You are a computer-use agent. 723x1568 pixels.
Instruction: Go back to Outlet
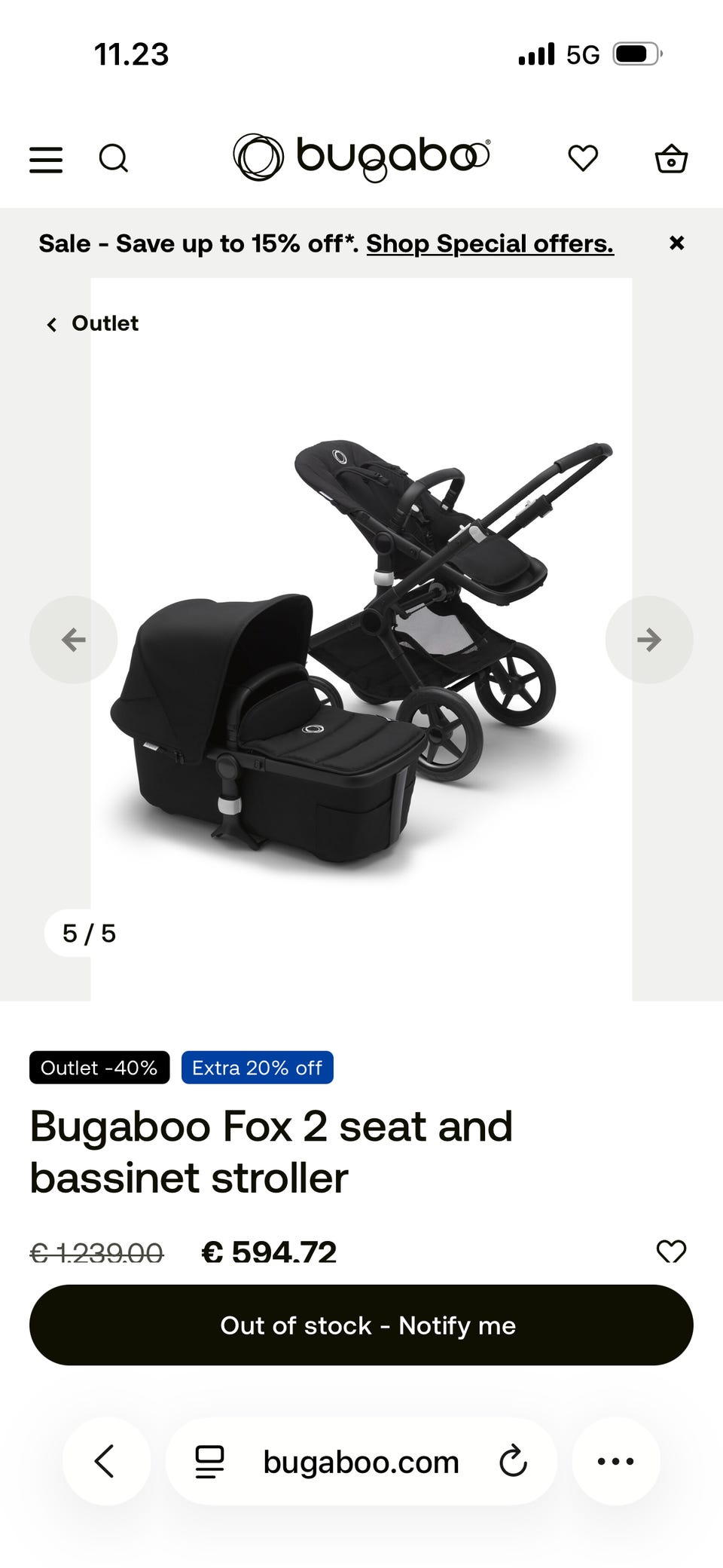click(93, 323)
